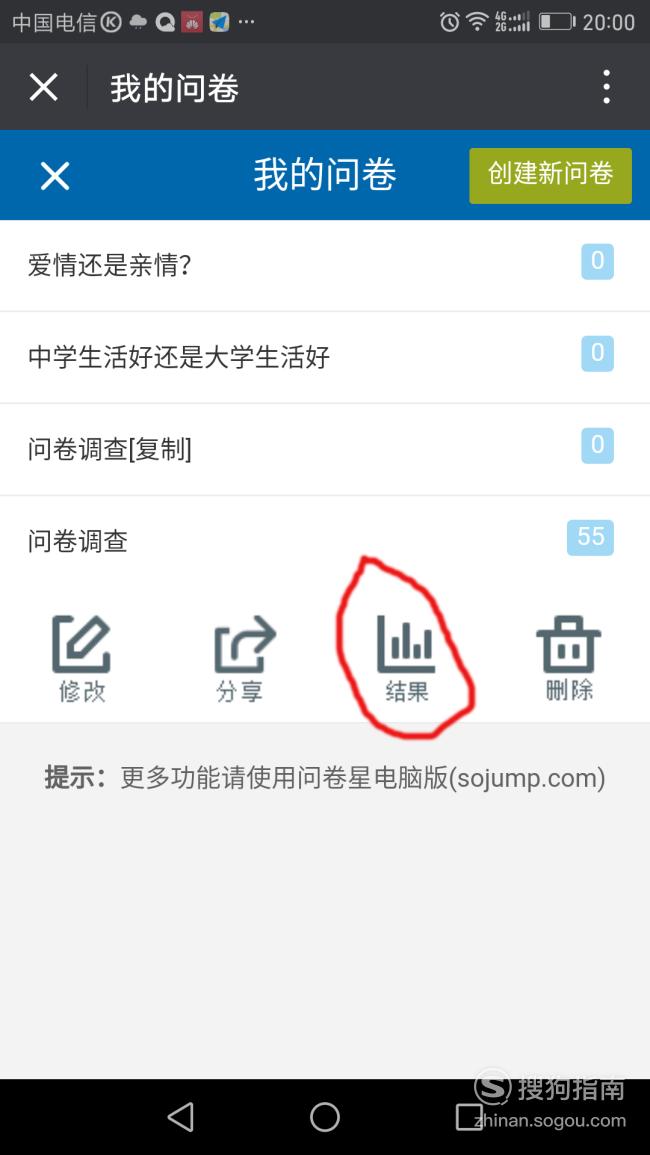Share the survey via 分享

244,659
